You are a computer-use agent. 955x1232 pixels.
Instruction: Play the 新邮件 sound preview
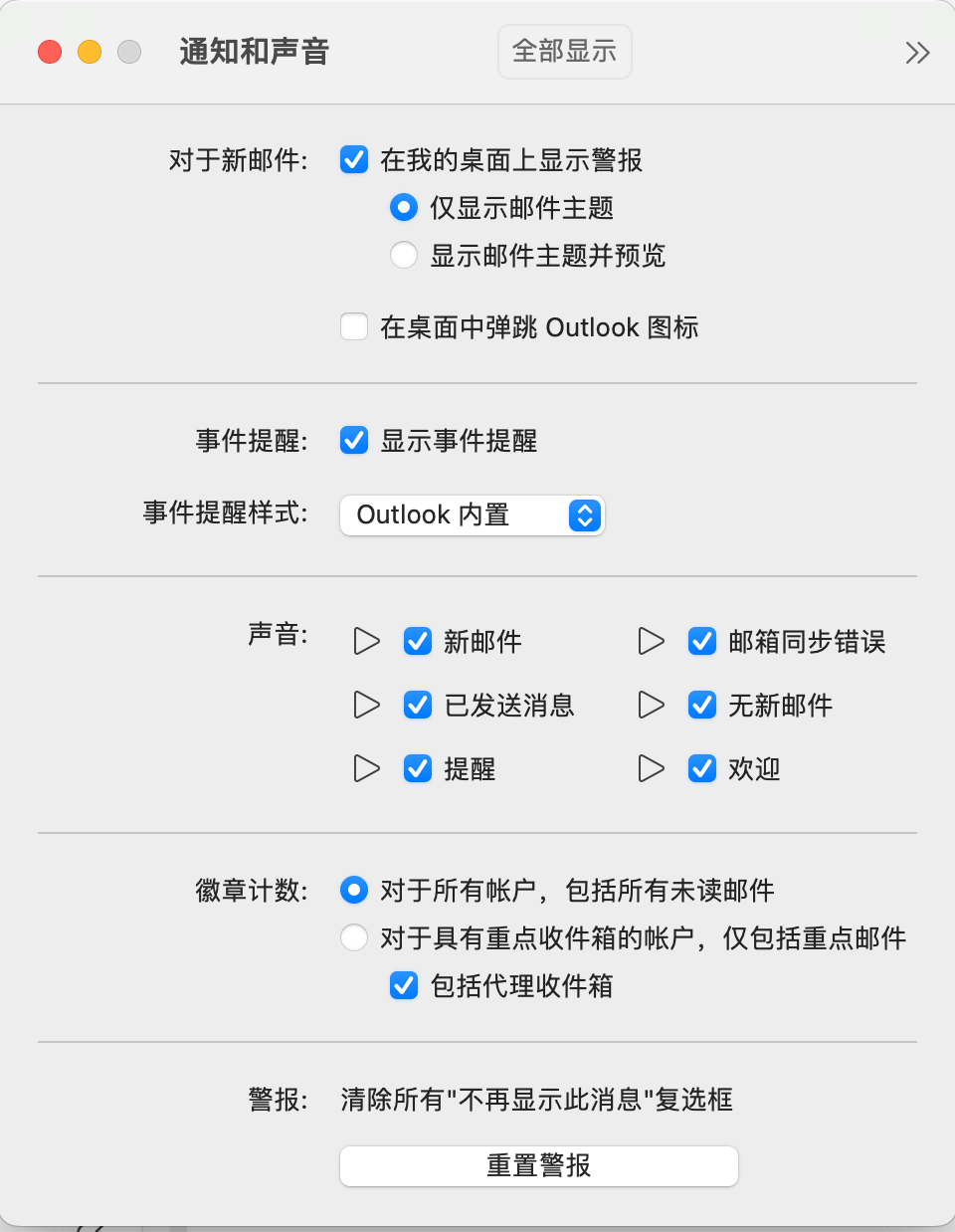[366, 642]
